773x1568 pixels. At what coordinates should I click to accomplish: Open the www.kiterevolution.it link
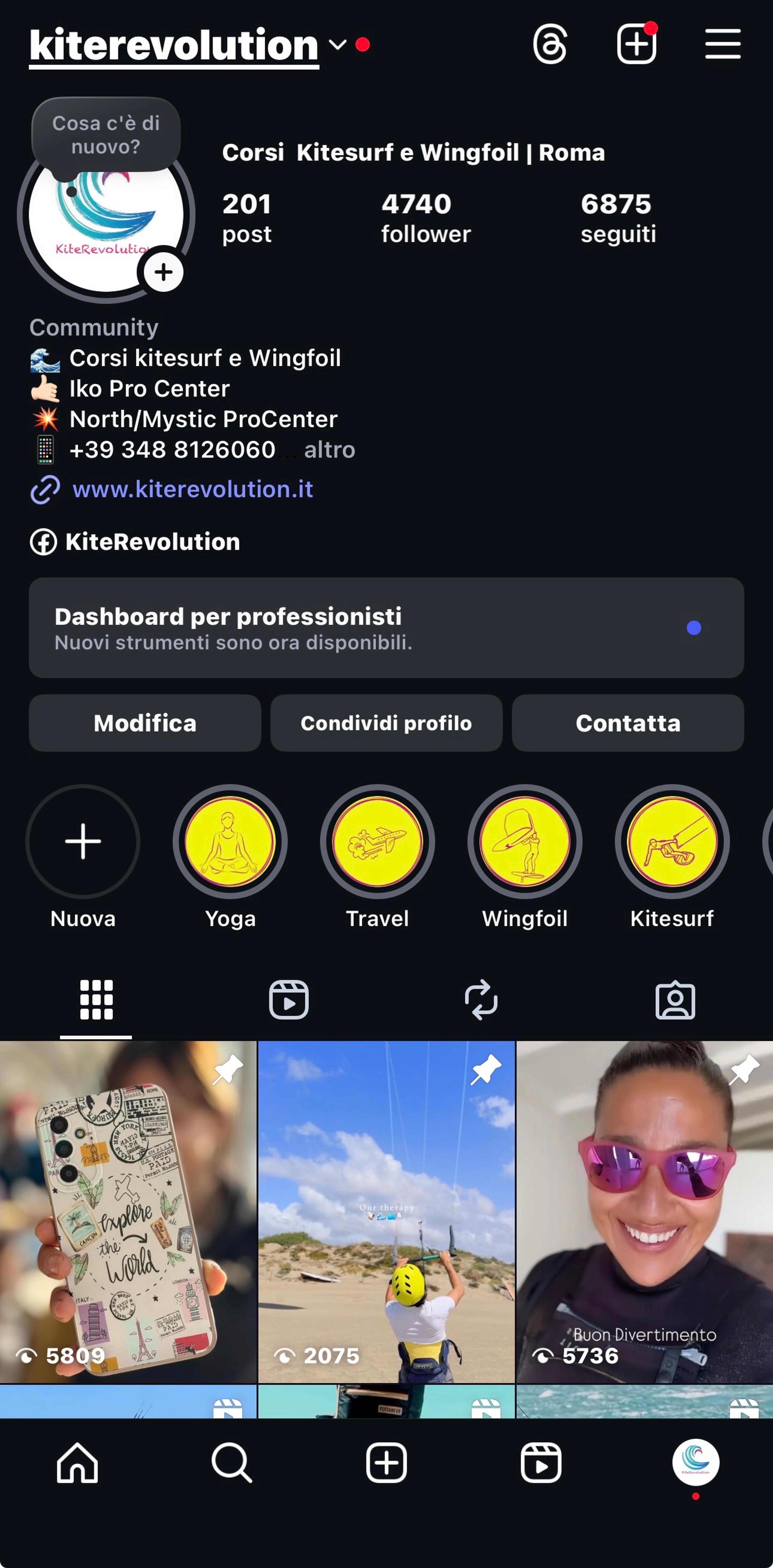[x=192, y=489]
